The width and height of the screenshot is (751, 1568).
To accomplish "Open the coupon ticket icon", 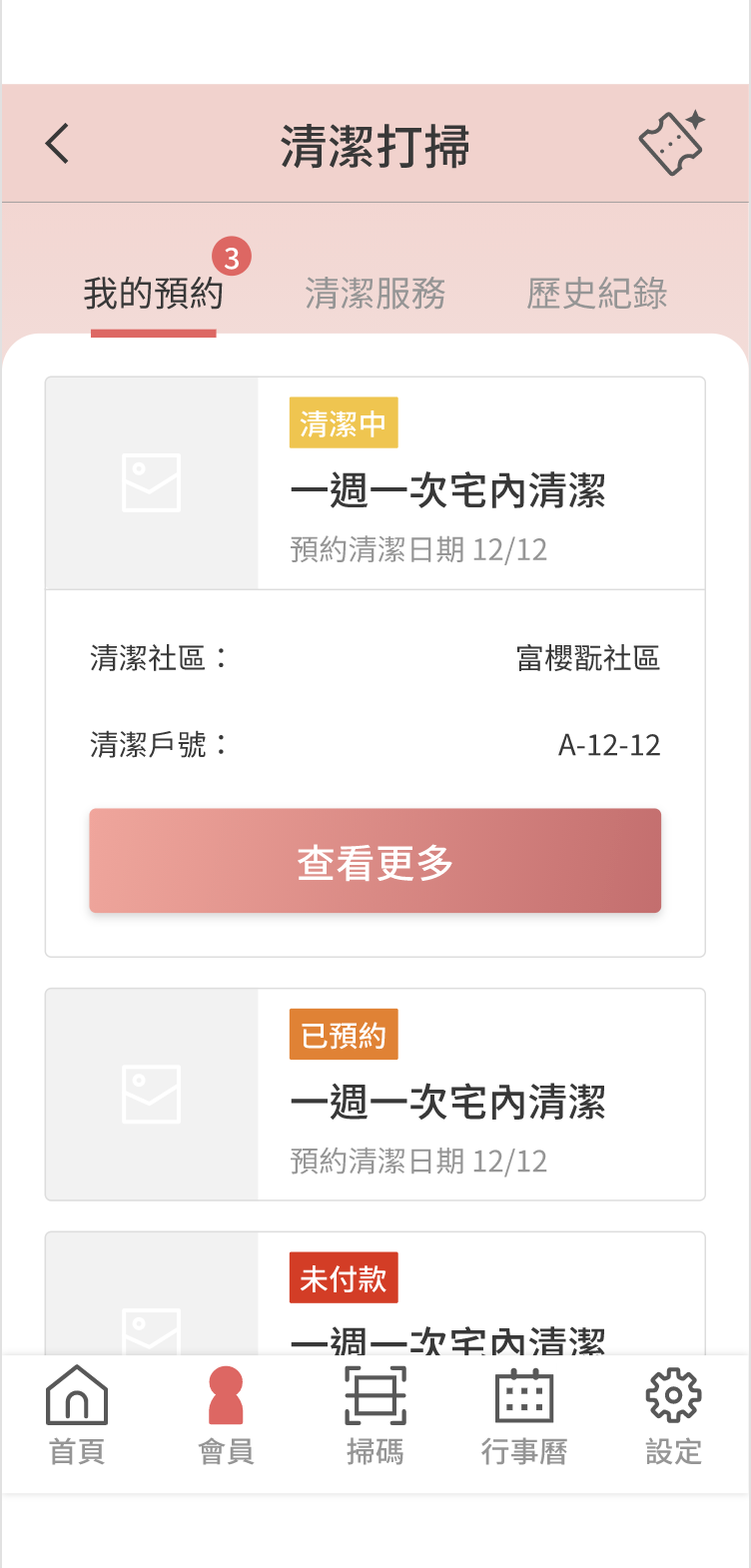I will 672,144.
